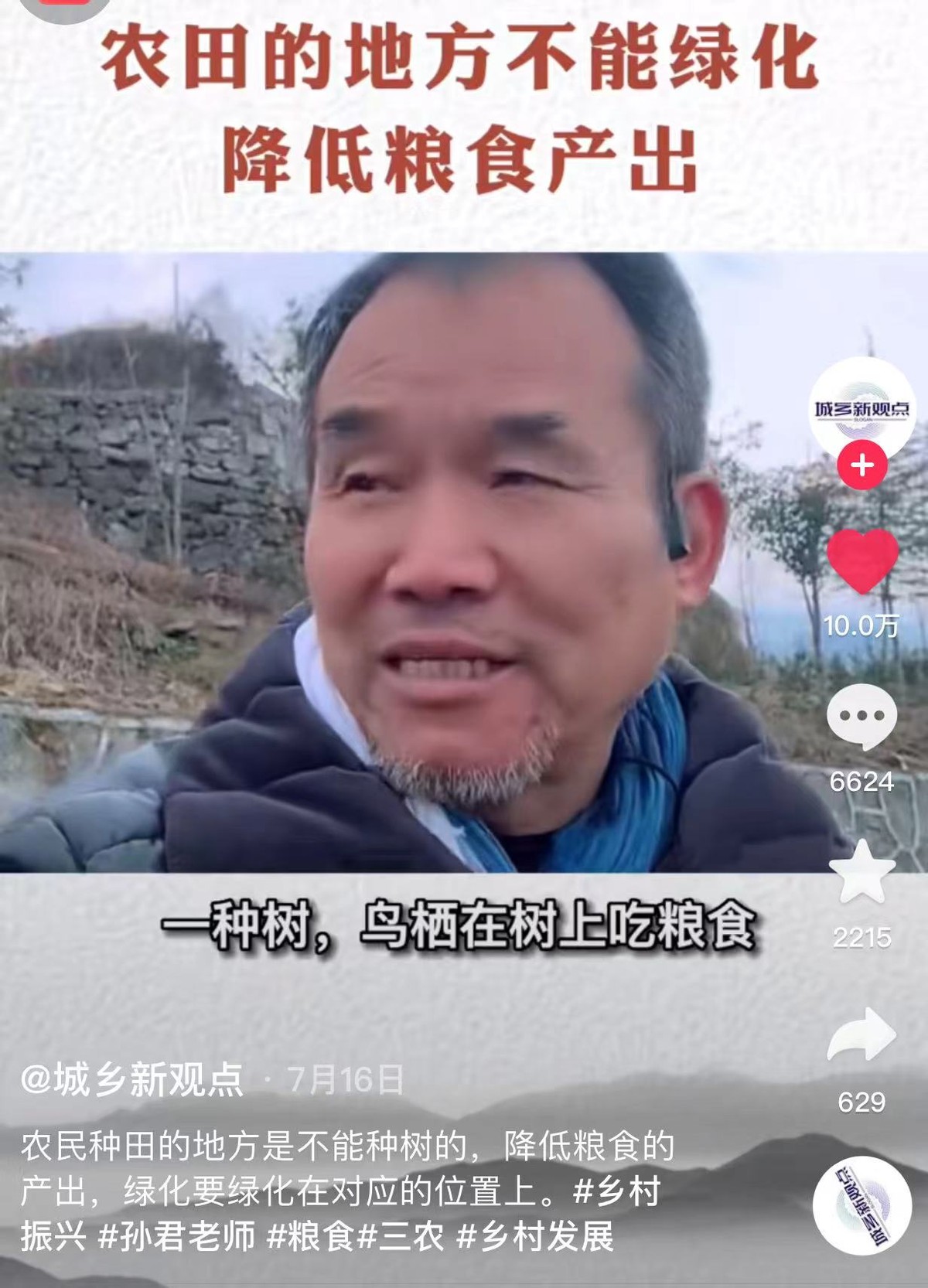Tap the video to pause playback
Viewport: 928px width, 1288px height.
387,618
